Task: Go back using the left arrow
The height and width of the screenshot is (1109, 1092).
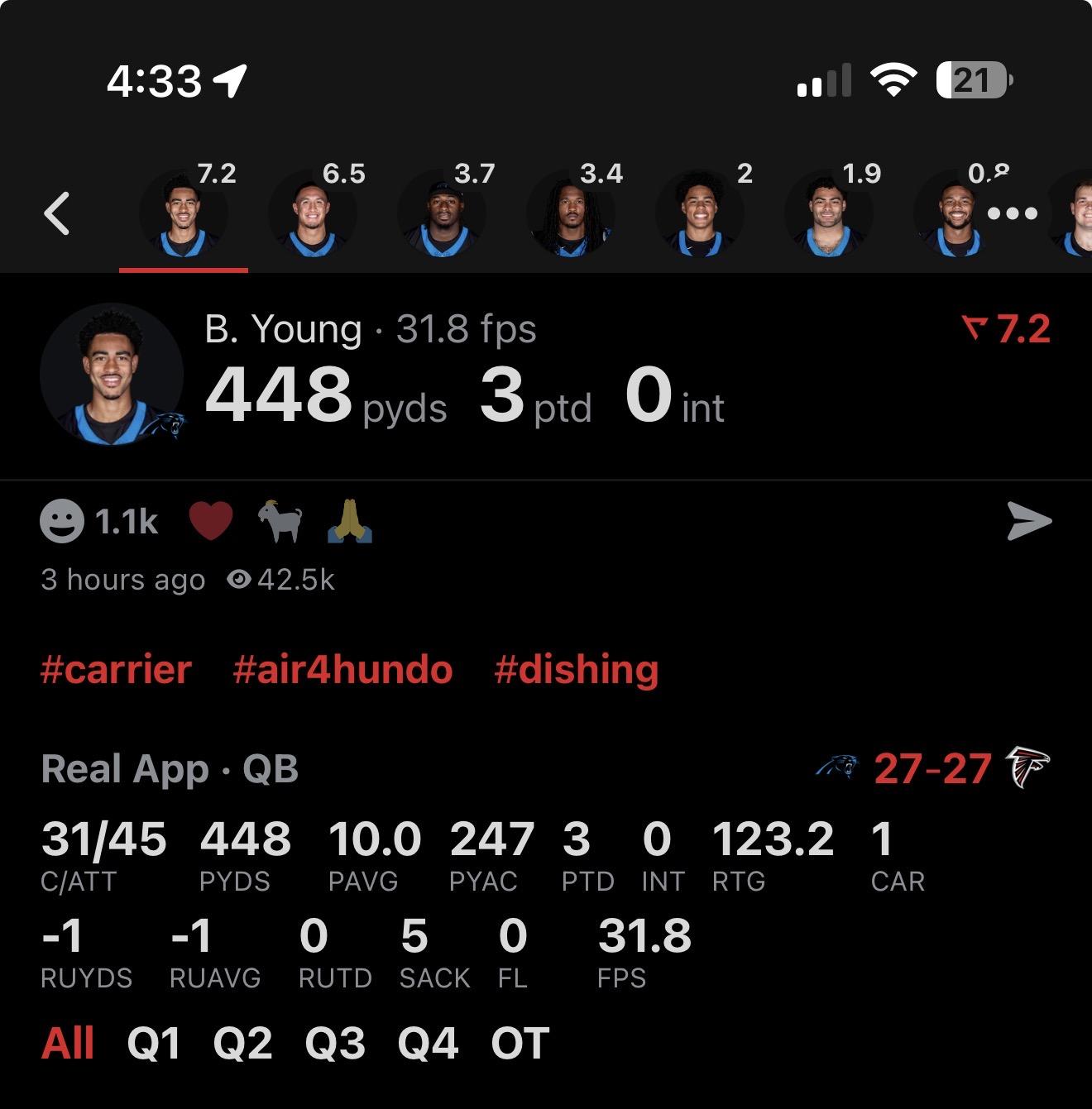Action: [x=56, y=213]
